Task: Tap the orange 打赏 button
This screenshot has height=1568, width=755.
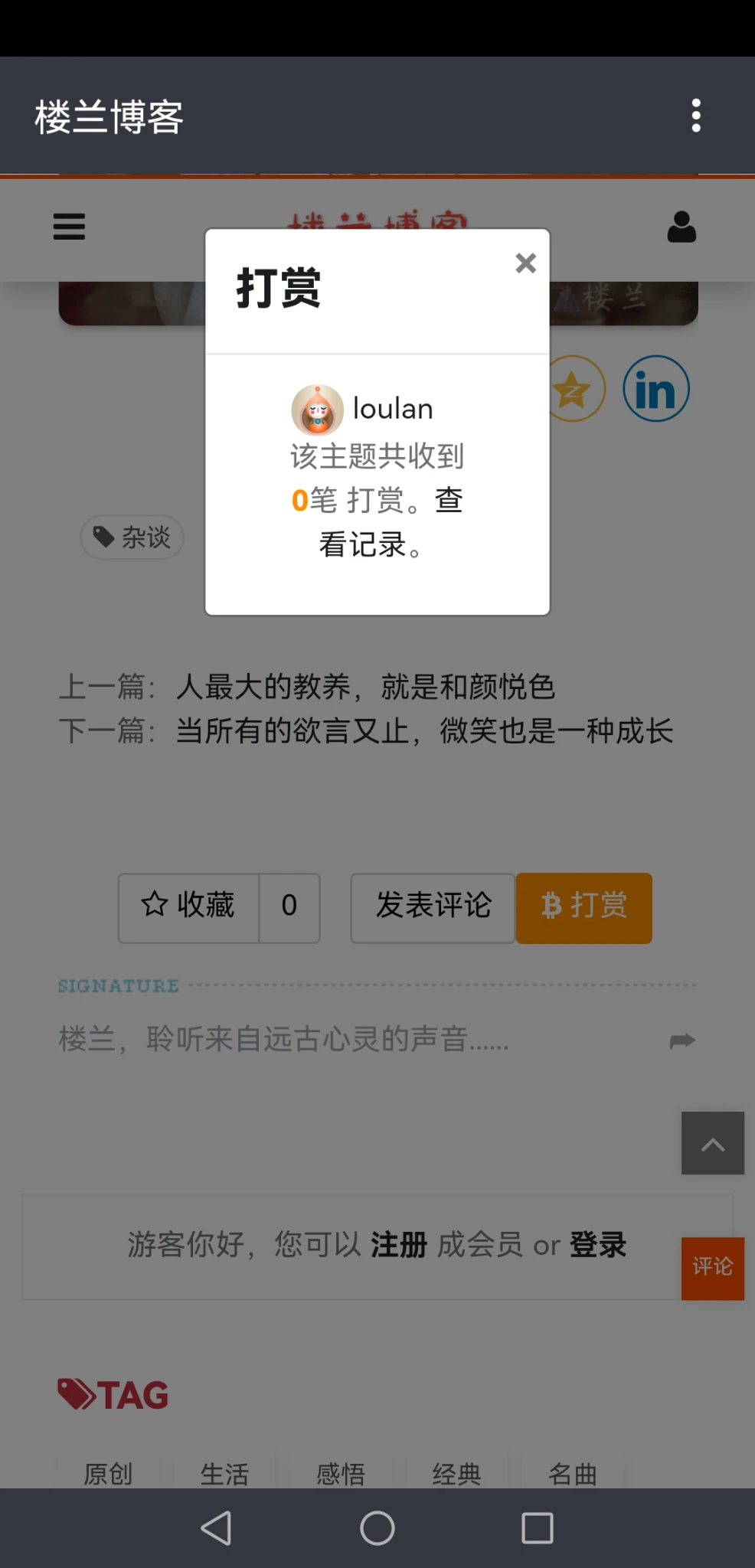Action: click(x=583, y=907)
